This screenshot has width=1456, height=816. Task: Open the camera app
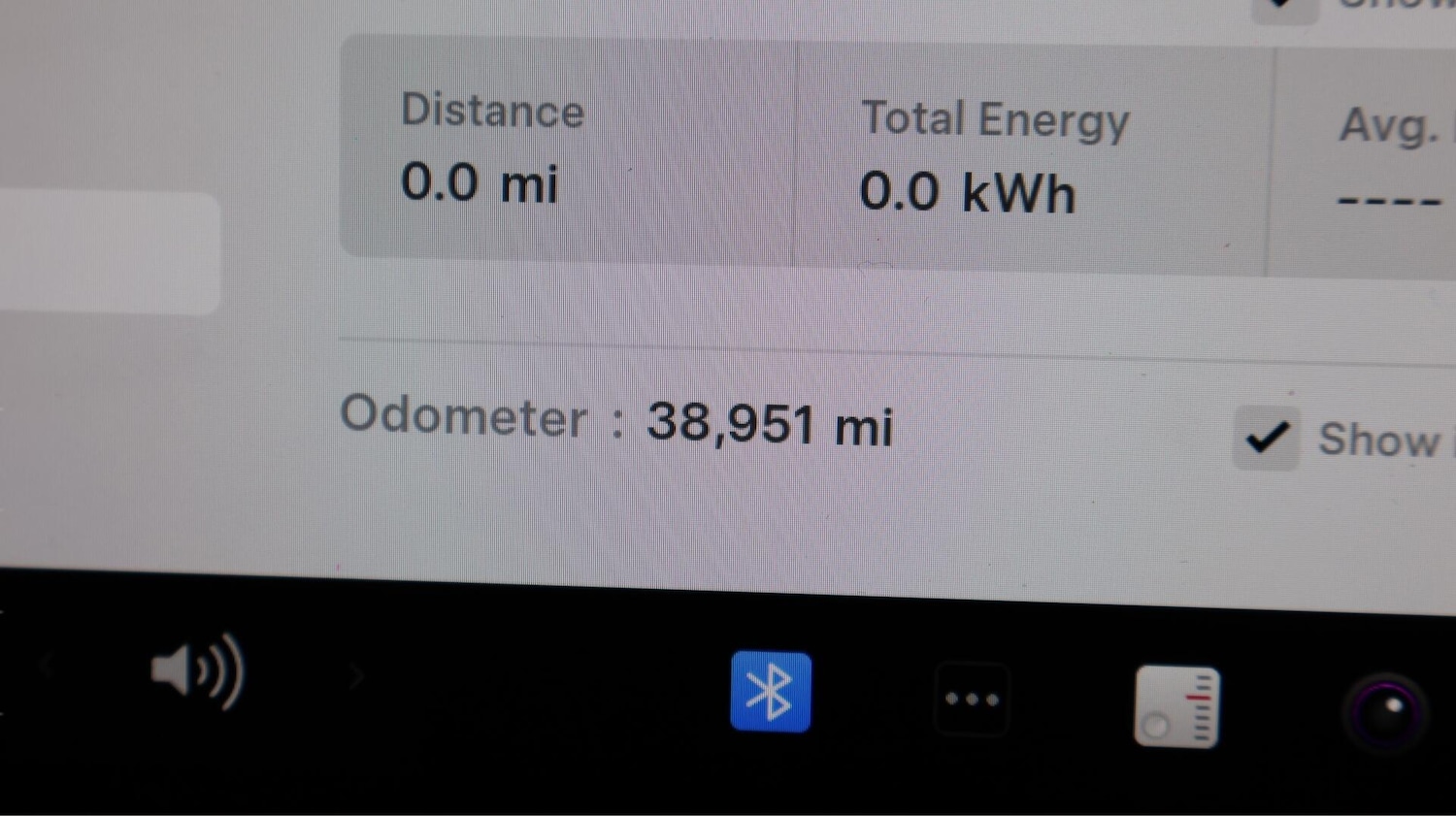(1385, 713)
